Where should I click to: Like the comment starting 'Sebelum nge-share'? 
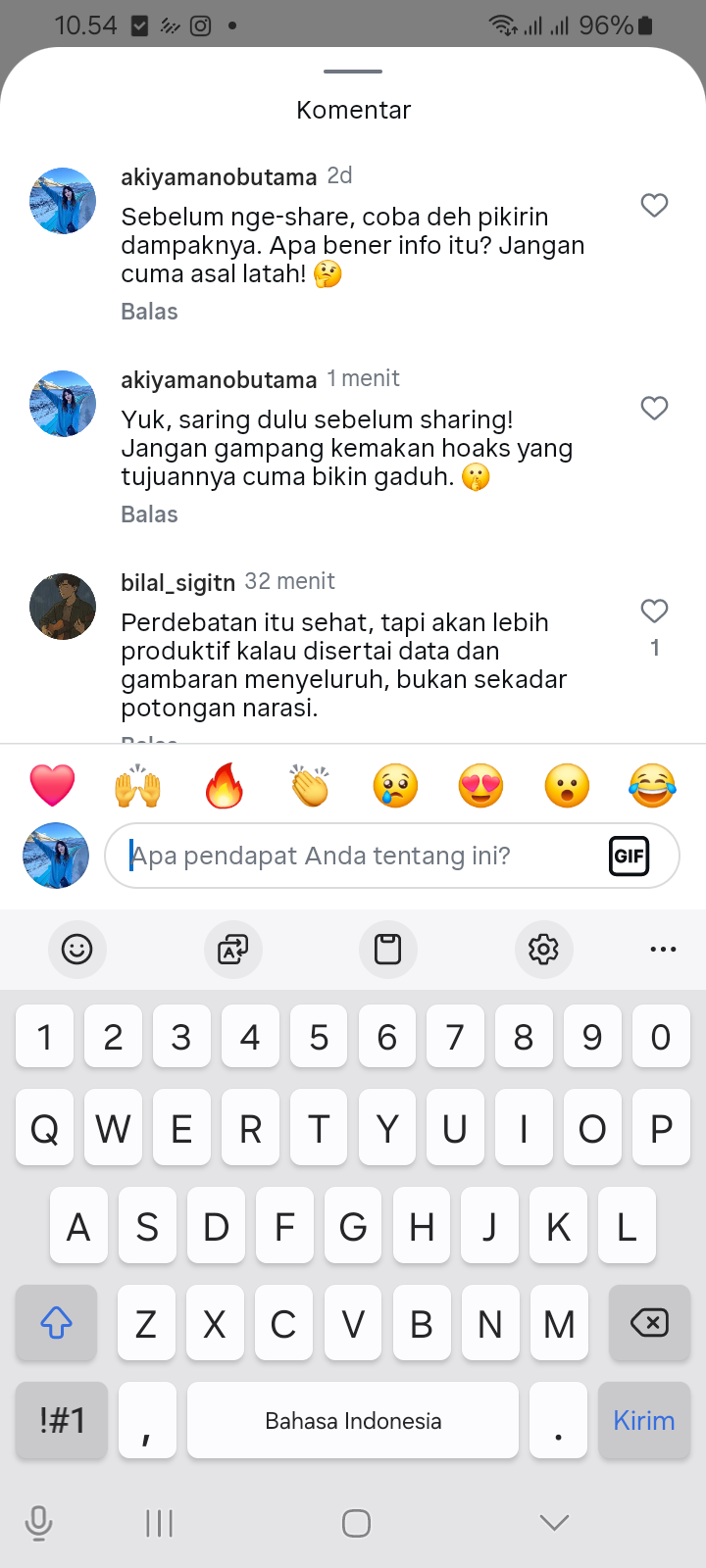click(654, 205)
